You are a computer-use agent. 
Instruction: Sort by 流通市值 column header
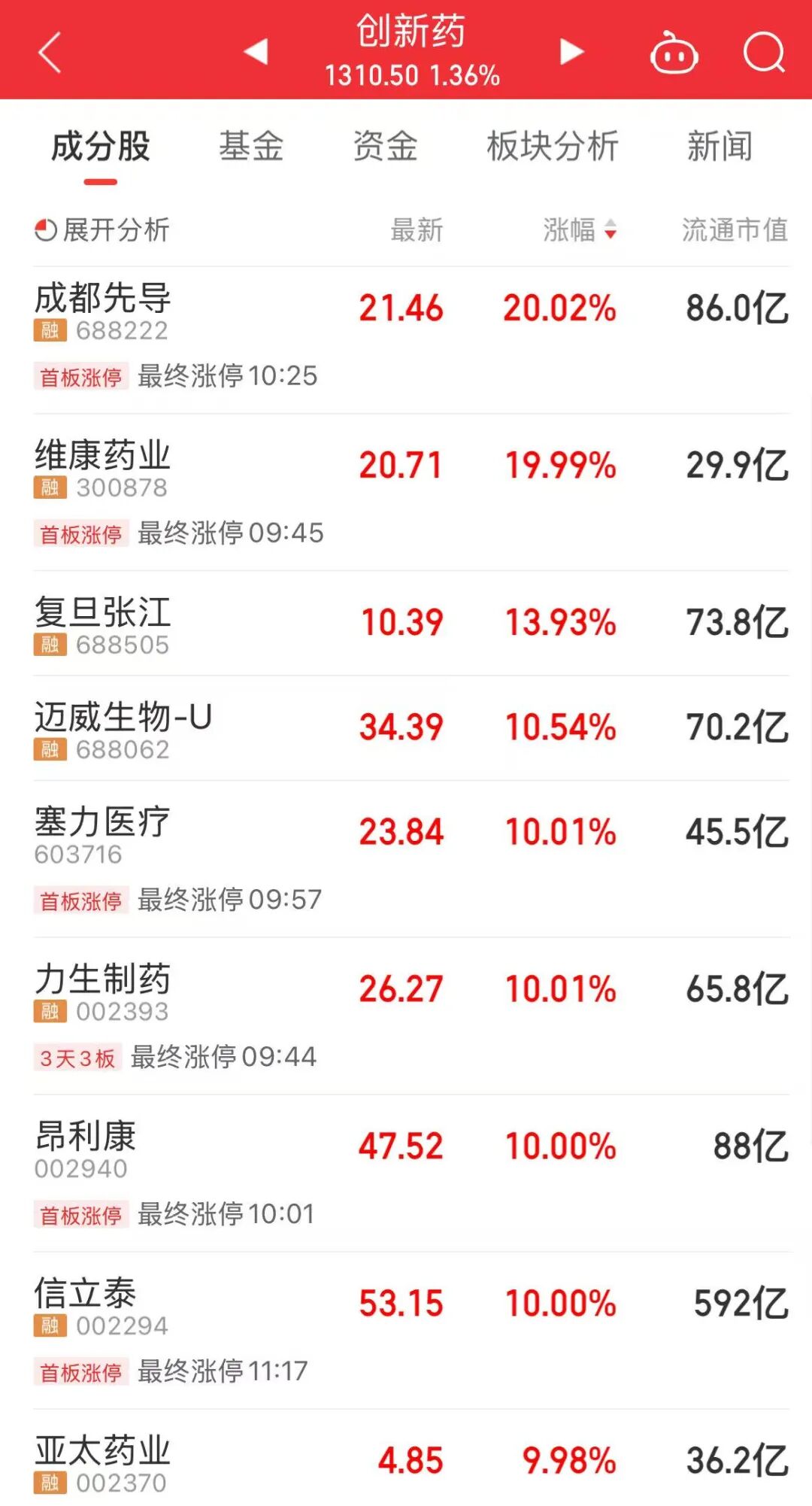pyautogui.click(x=735, y=230)
